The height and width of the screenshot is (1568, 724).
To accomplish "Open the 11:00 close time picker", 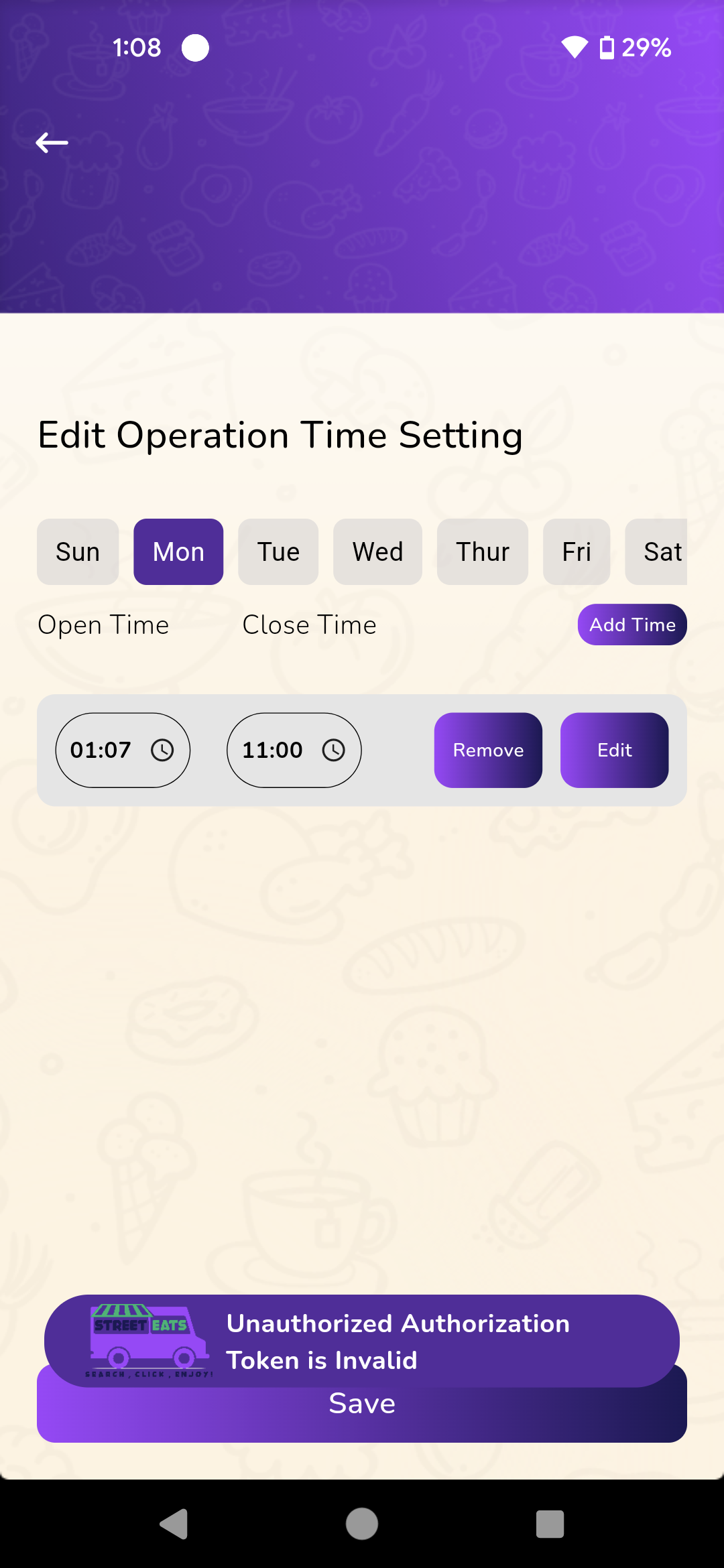I will tap(294, 750).
